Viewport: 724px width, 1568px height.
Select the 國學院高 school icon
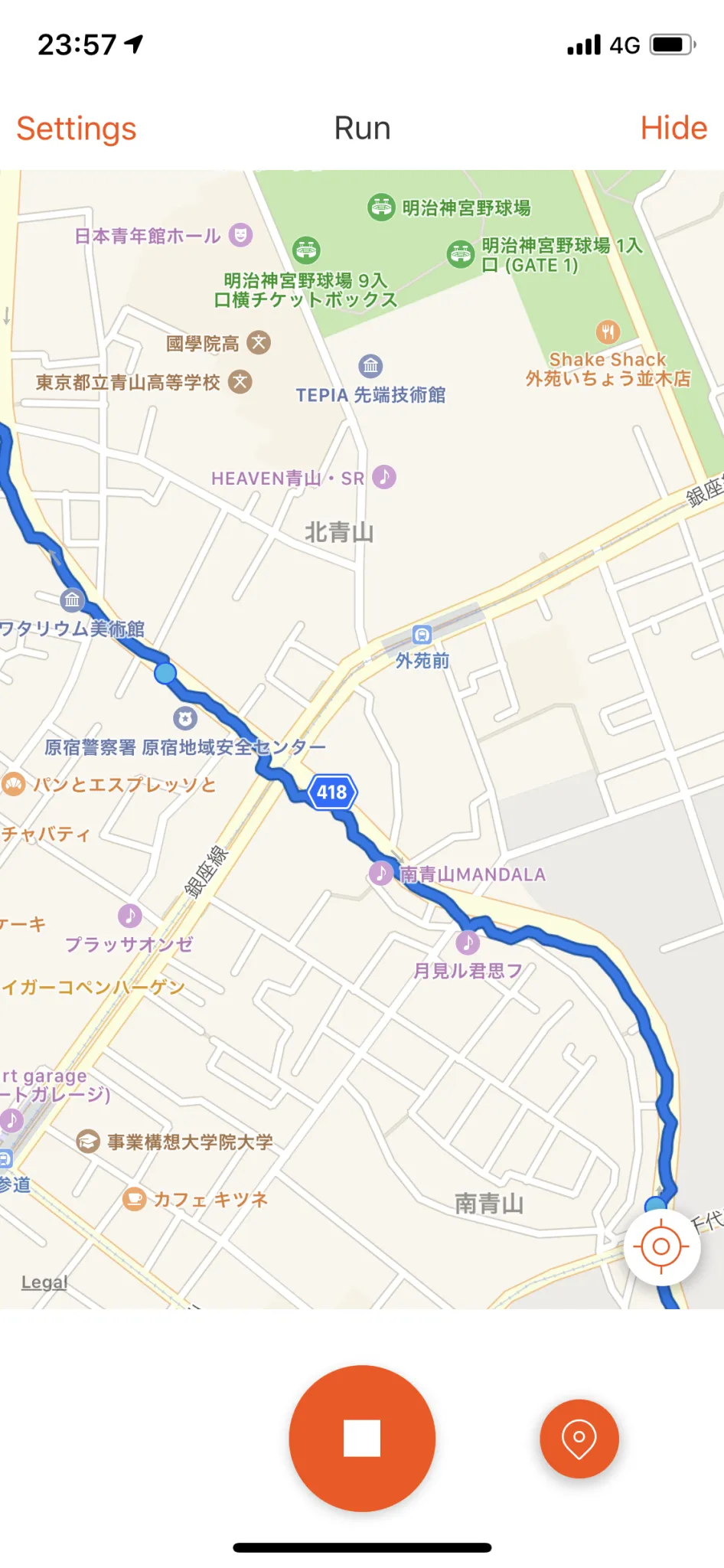click(x=258, y=344)
